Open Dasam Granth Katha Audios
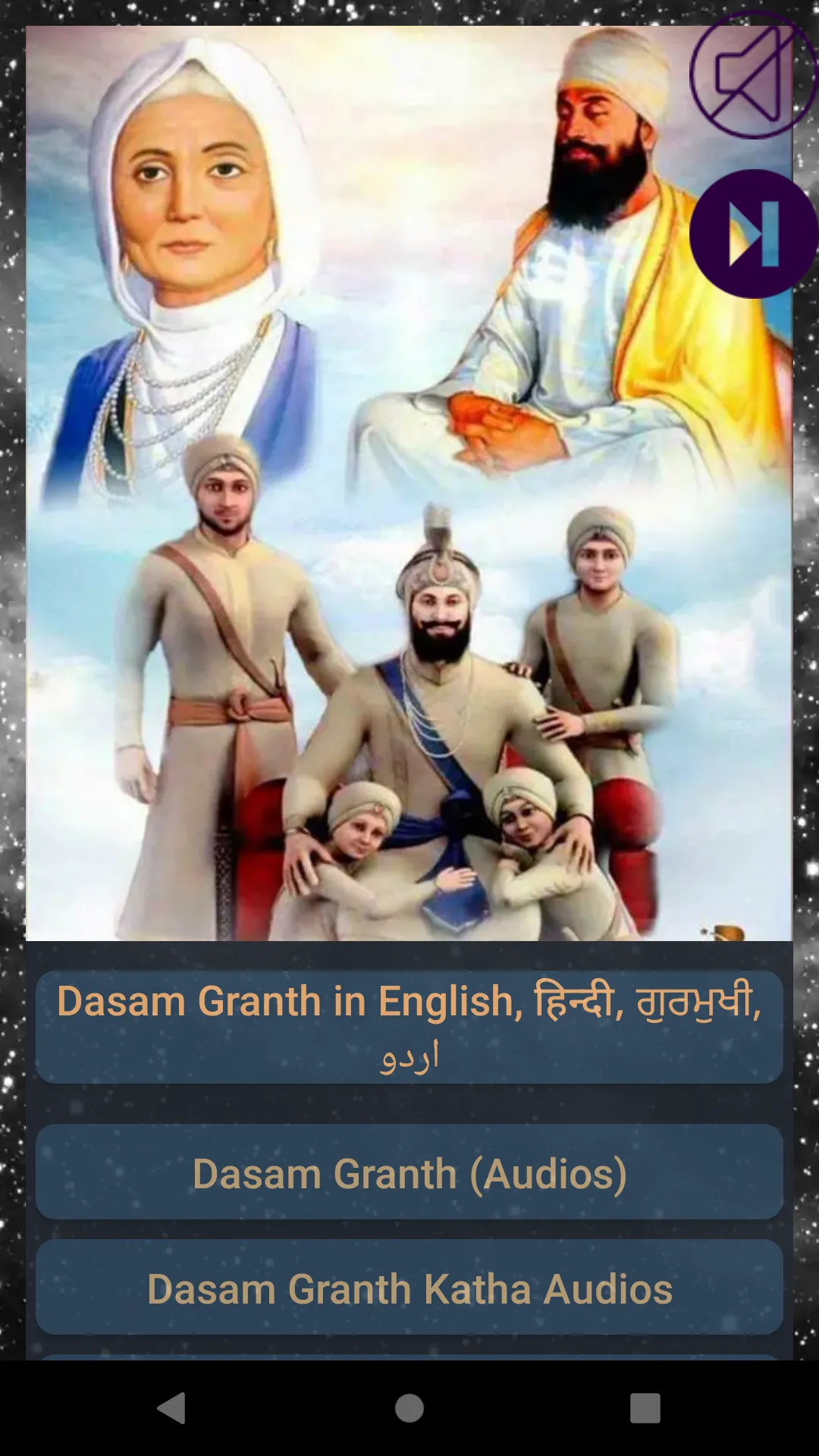 point(409,1288)
